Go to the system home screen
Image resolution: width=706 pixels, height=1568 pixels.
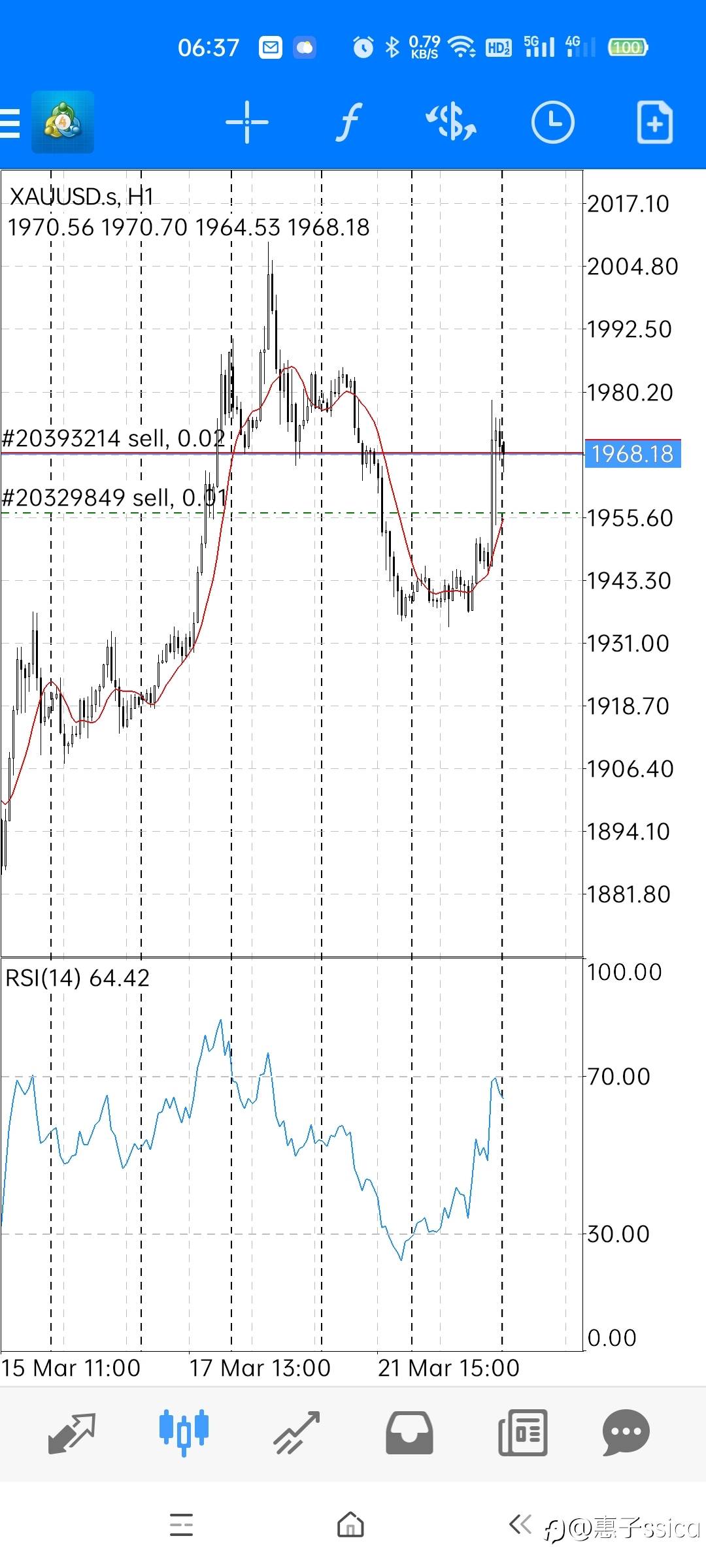coord(351,1525)
